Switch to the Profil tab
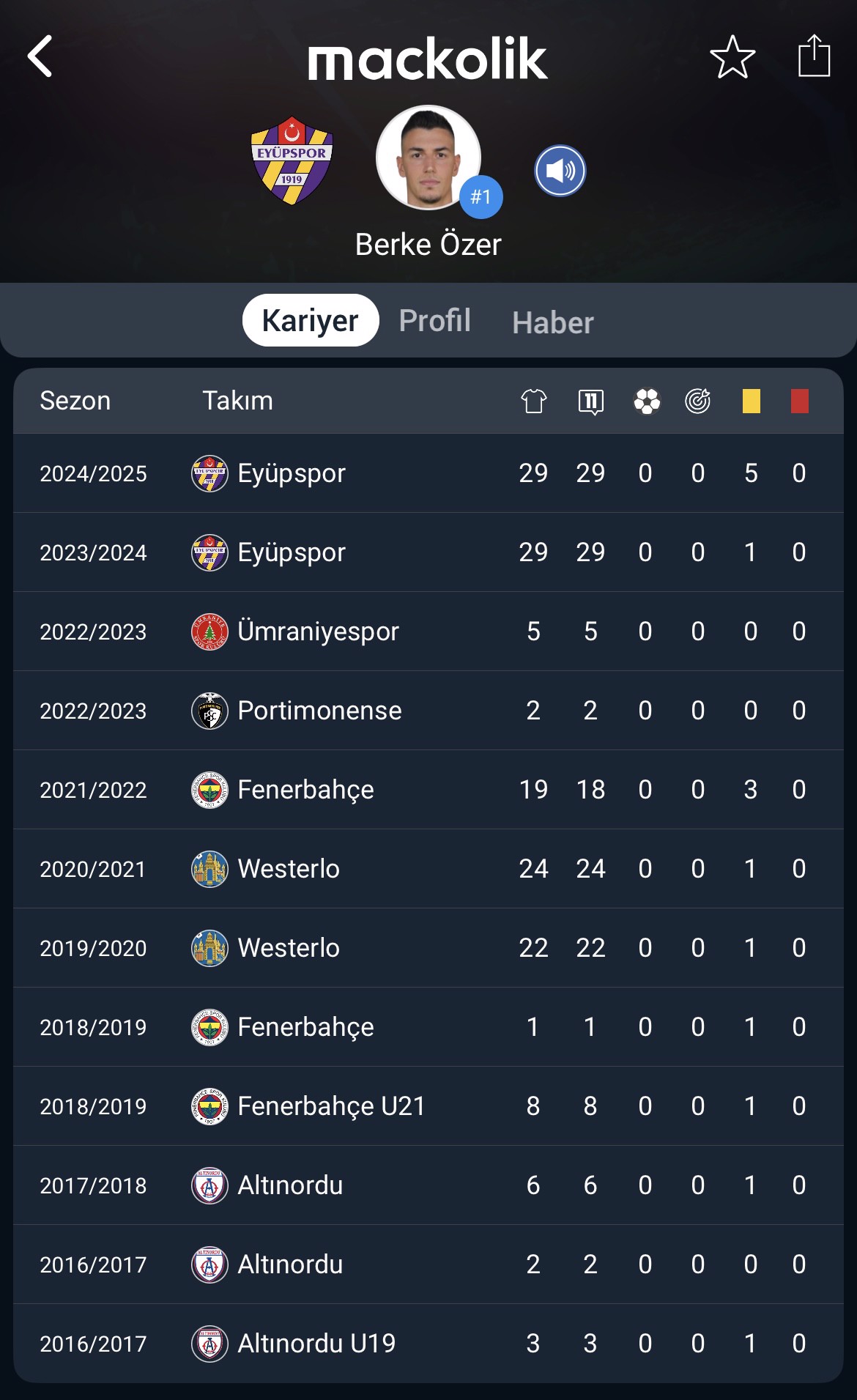This screenshot has height=1400, width=857. (434, 321)
